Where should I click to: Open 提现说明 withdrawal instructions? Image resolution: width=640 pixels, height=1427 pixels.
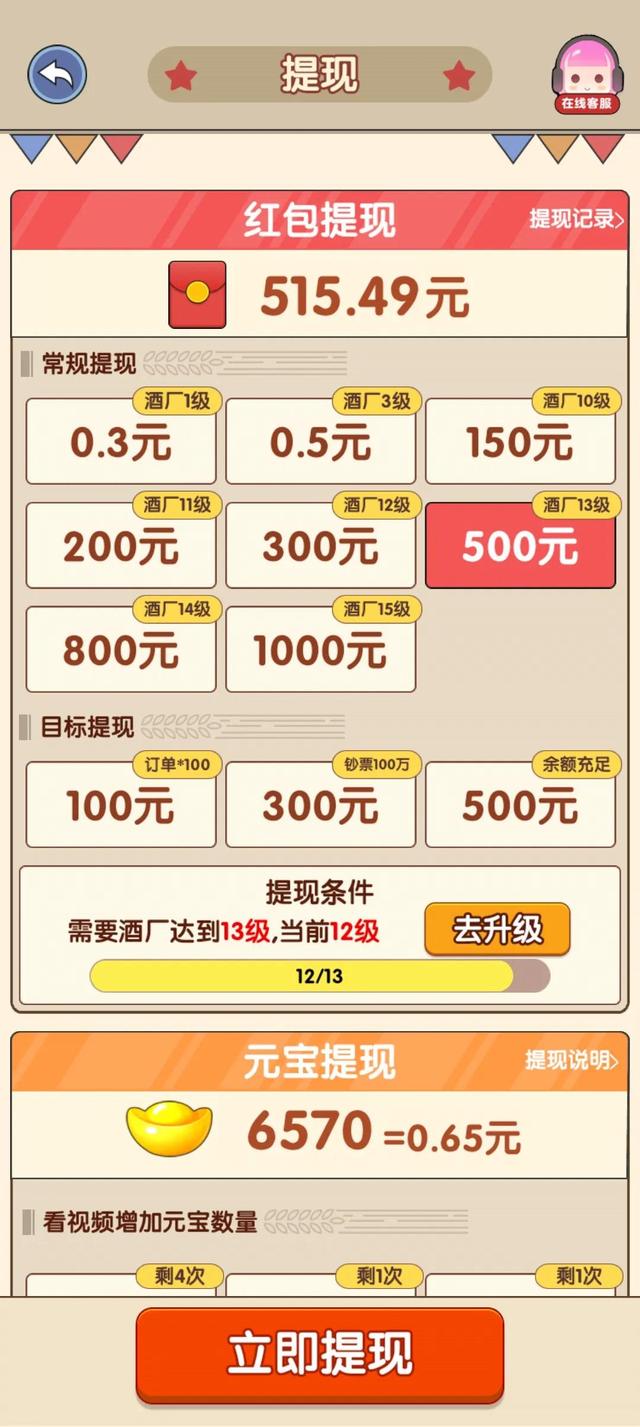click(572, 1061)
